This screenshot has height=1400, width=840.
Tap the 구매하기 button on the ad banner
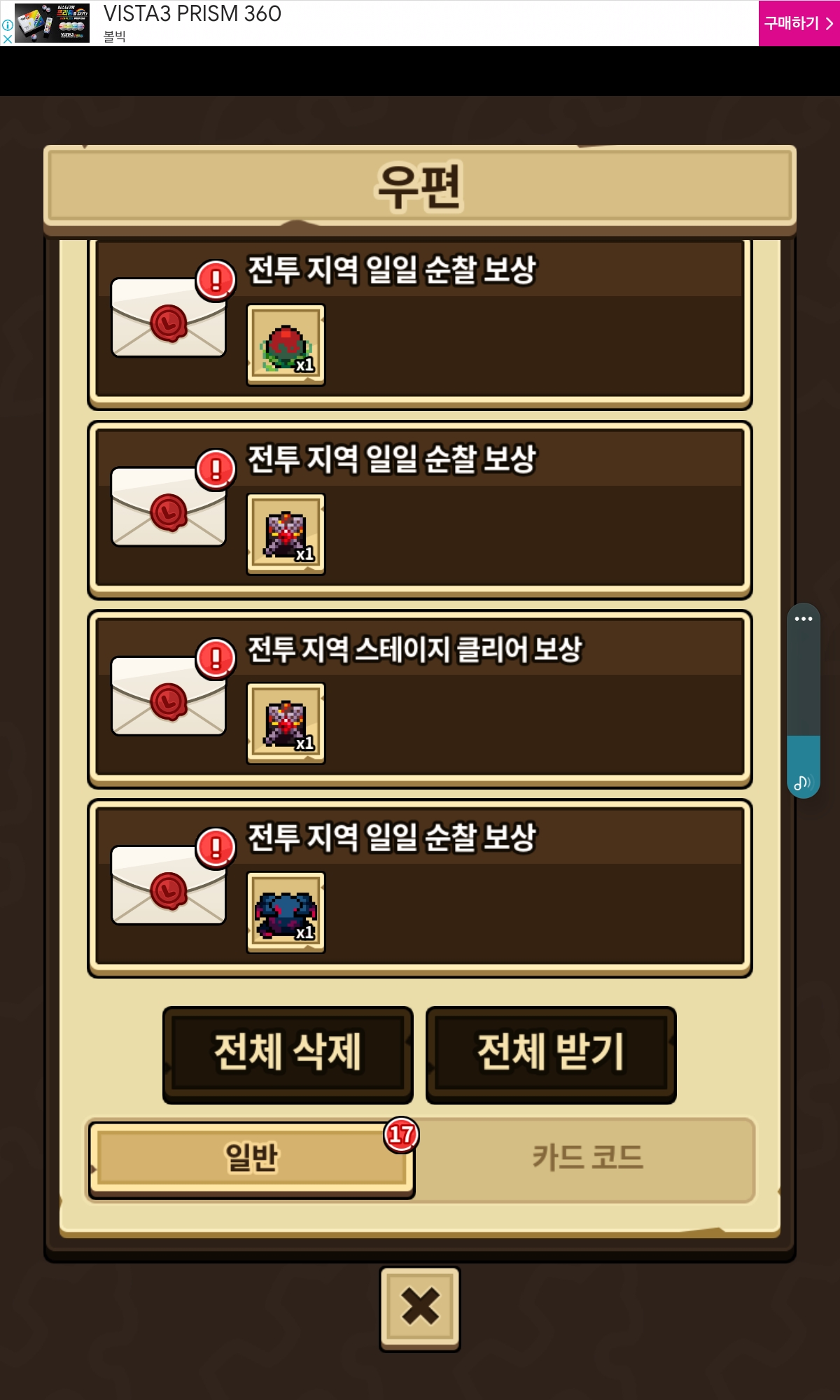(799, 23)
